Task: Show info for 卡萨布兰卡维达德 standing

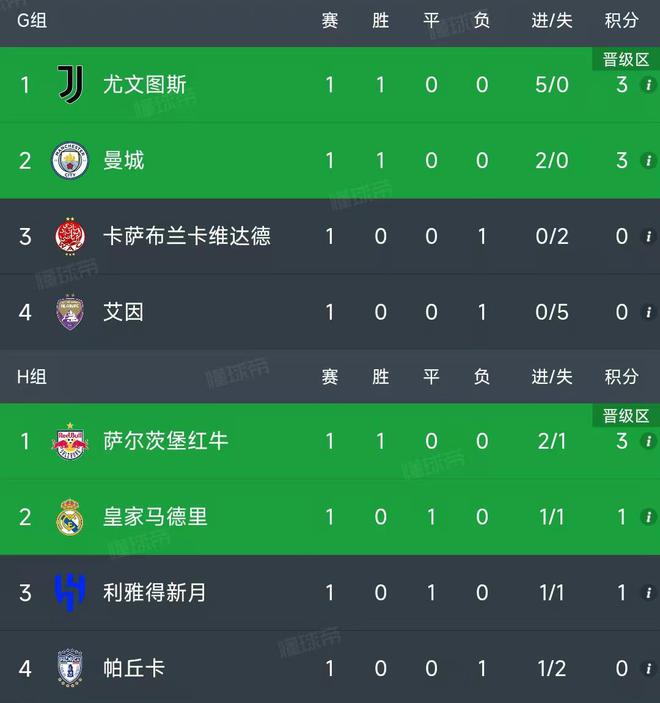Action: pyautogui.click(x=647, y=237)
